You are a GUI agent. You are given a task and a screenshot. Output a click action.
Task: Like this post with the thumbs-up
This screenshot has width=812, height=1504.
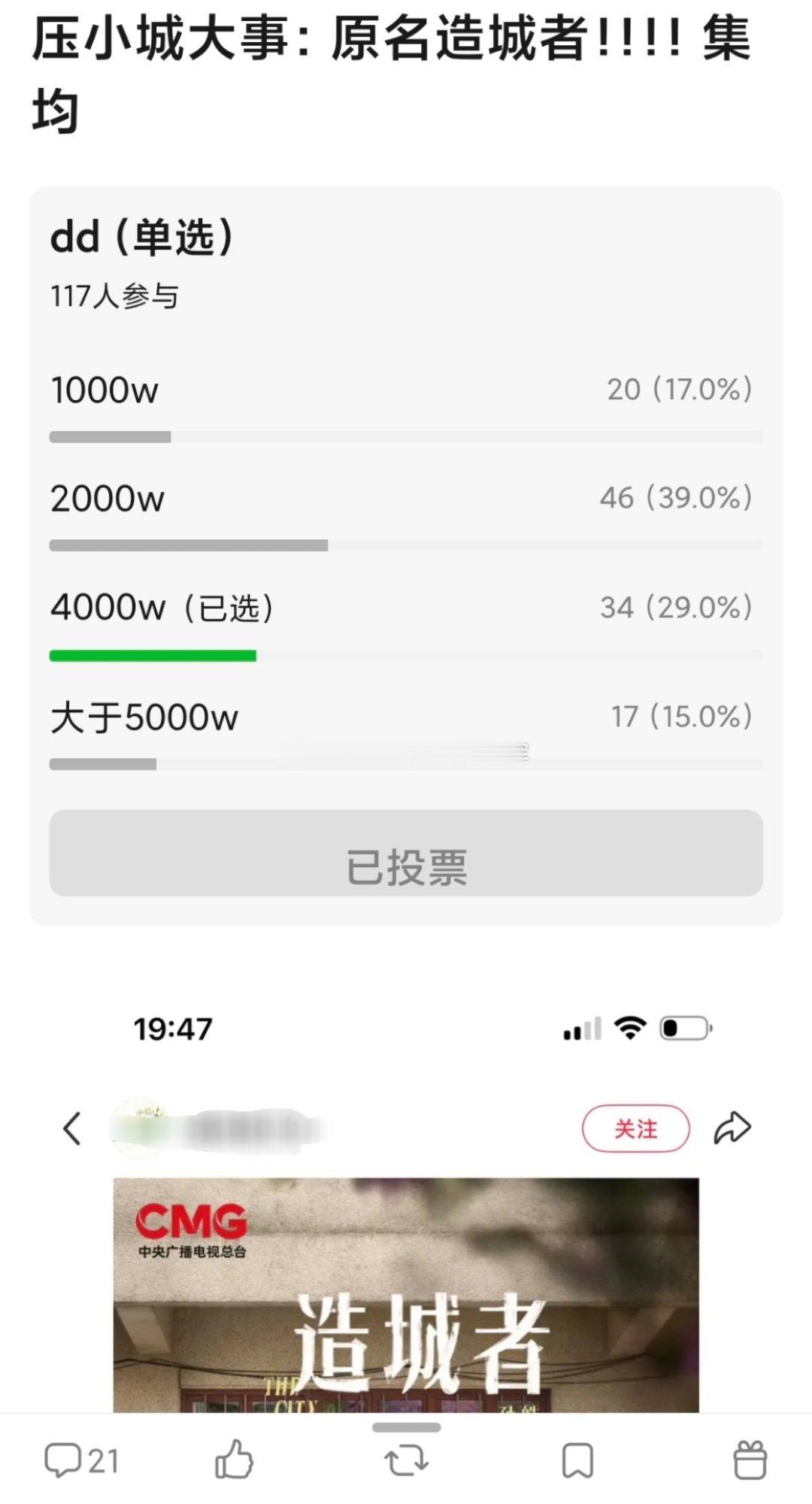234,1460
